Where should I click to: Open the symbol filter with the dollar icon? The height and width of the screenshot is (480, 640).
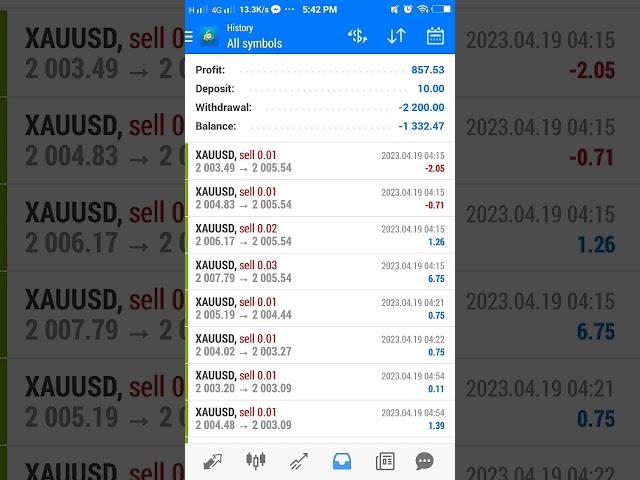tap(356, 36)
